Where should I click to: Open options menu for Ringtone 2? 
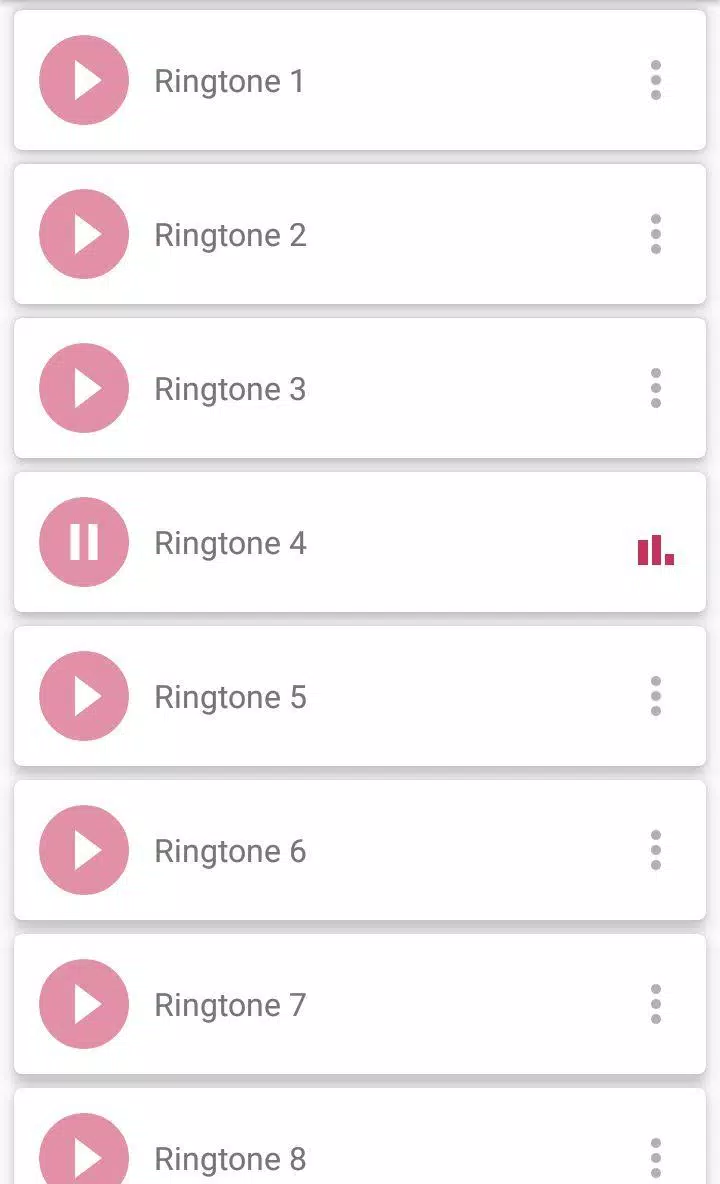click(x=656, y=234)
